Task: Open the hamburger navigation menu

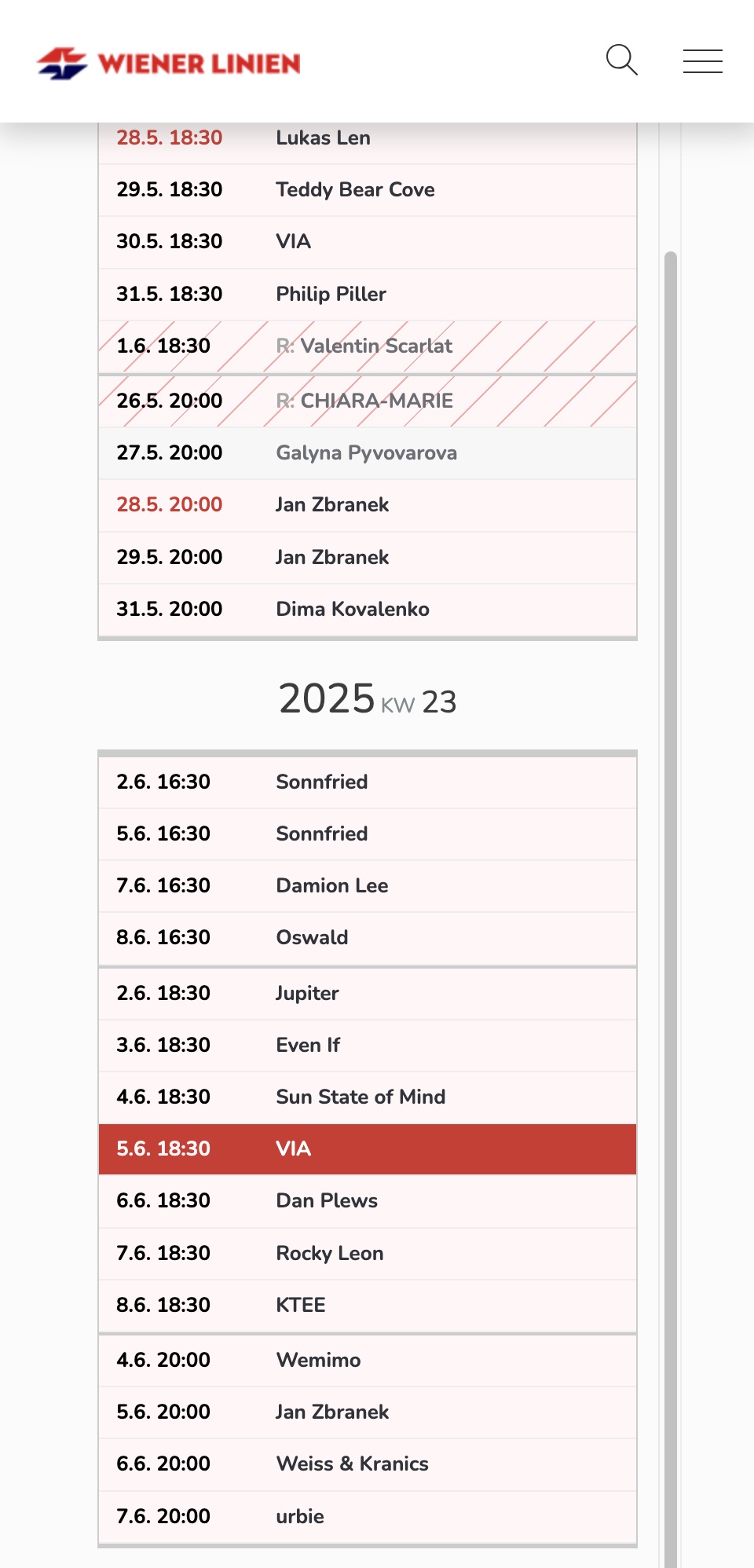Action: coord(702,61)
